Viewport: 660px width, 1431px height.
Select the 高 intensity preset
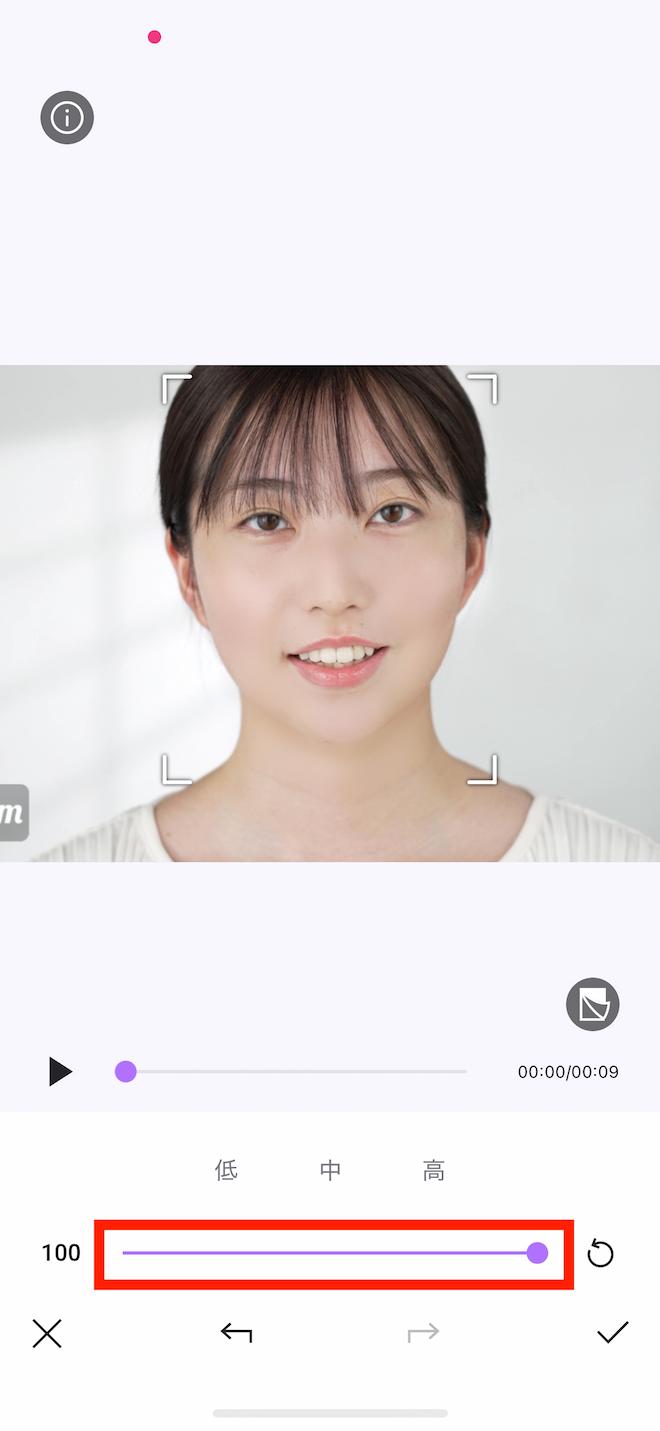coord(434,1170)
